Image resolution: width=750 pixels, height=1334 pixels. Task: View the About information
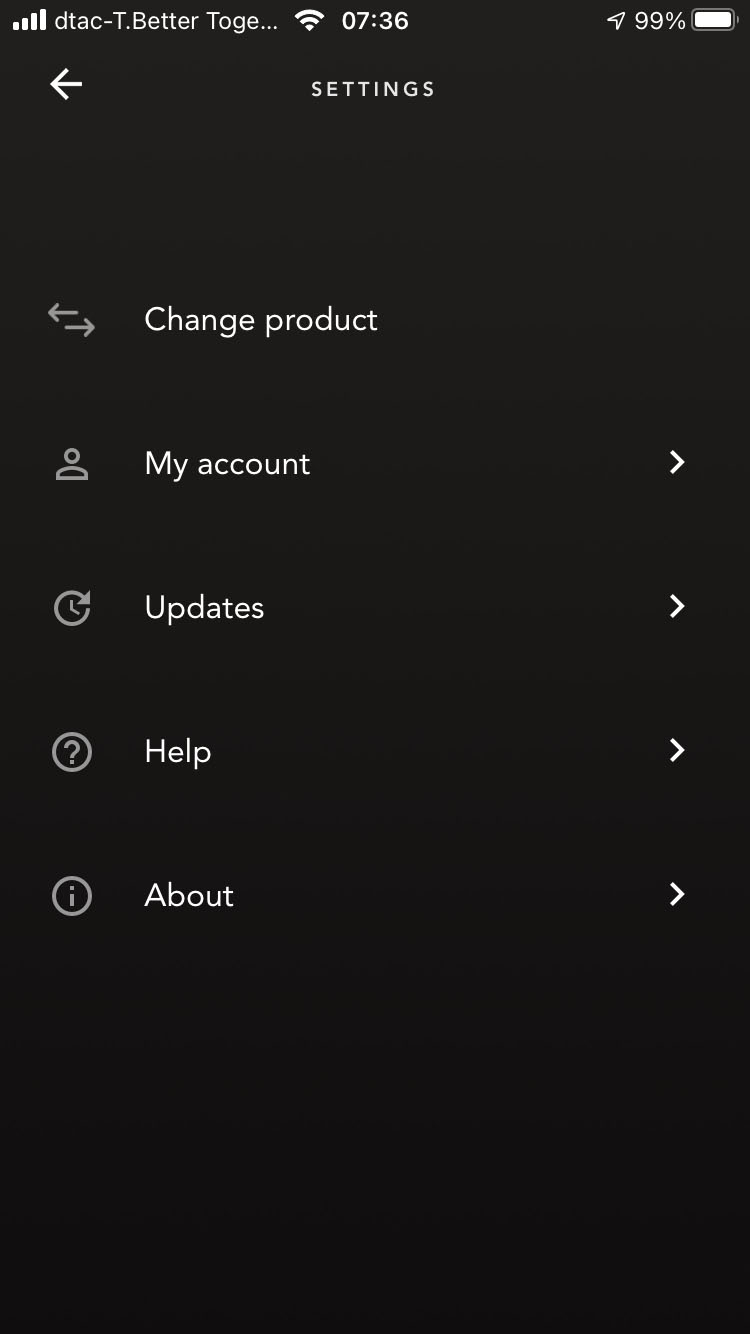(189, 896)
